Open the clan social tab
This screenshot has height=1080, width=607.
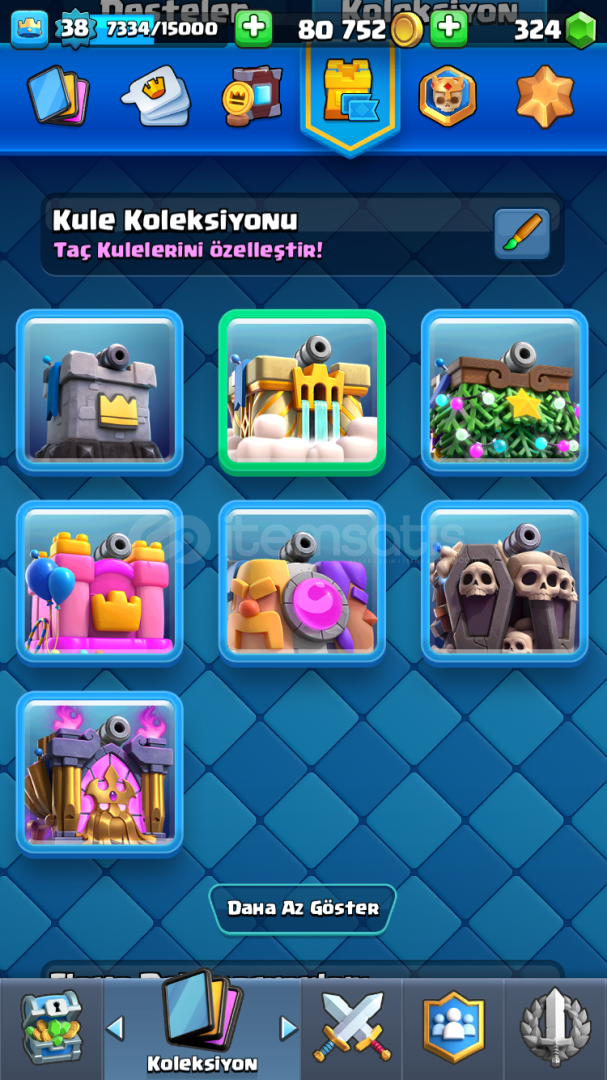point(453,1028)
